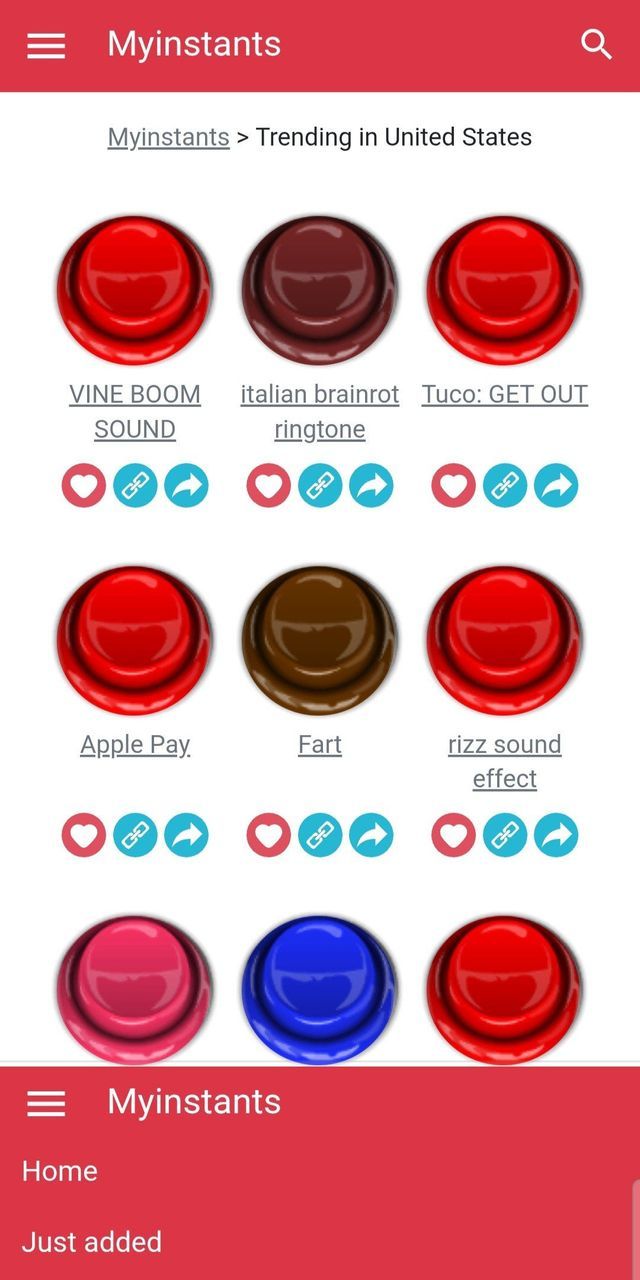The height and width of the screenshot is (1280, 640).
Task: Share the Fart sound
Action: pyautogui.click(x=371, y=836)
